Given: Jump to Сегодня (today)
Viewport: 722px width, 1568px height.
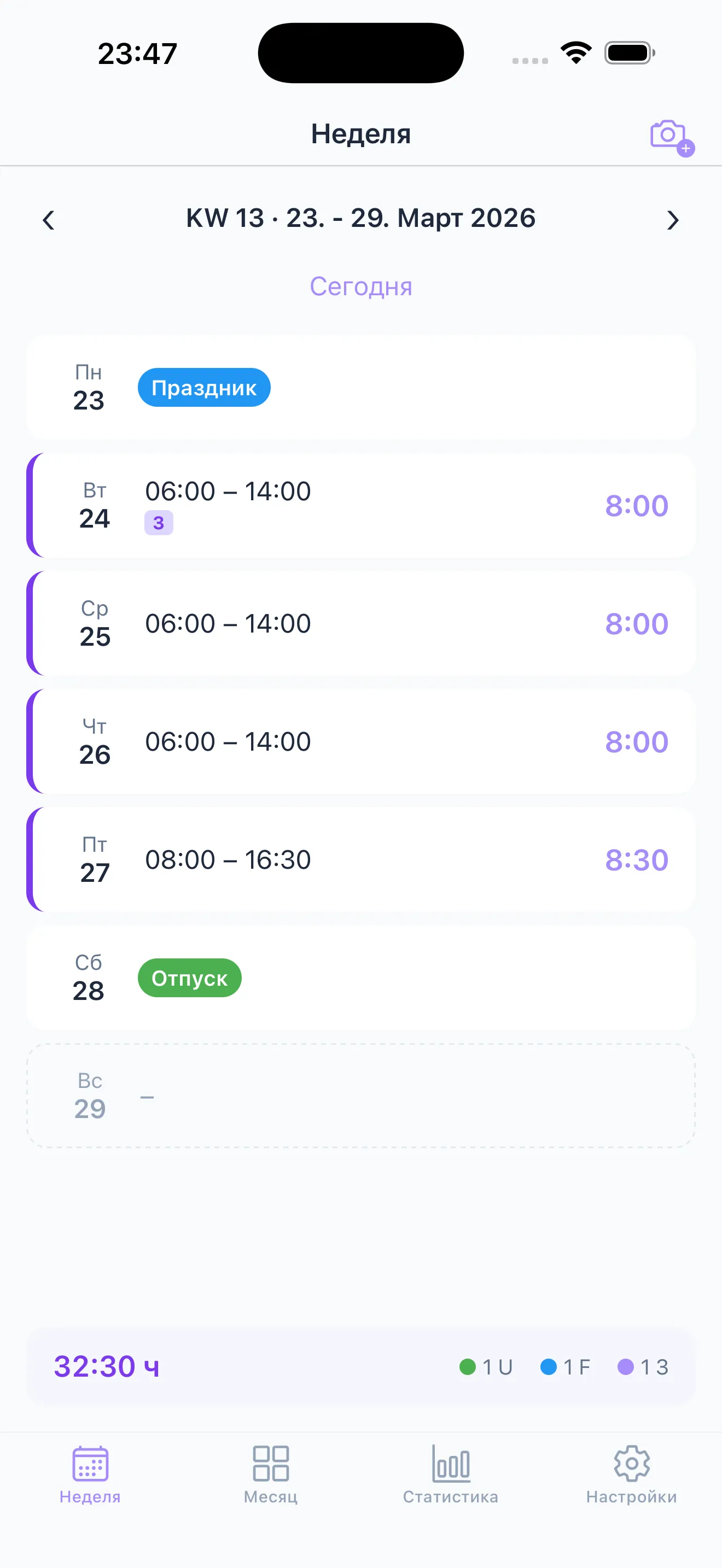Looking at the screenshot, I should (360, 286).
